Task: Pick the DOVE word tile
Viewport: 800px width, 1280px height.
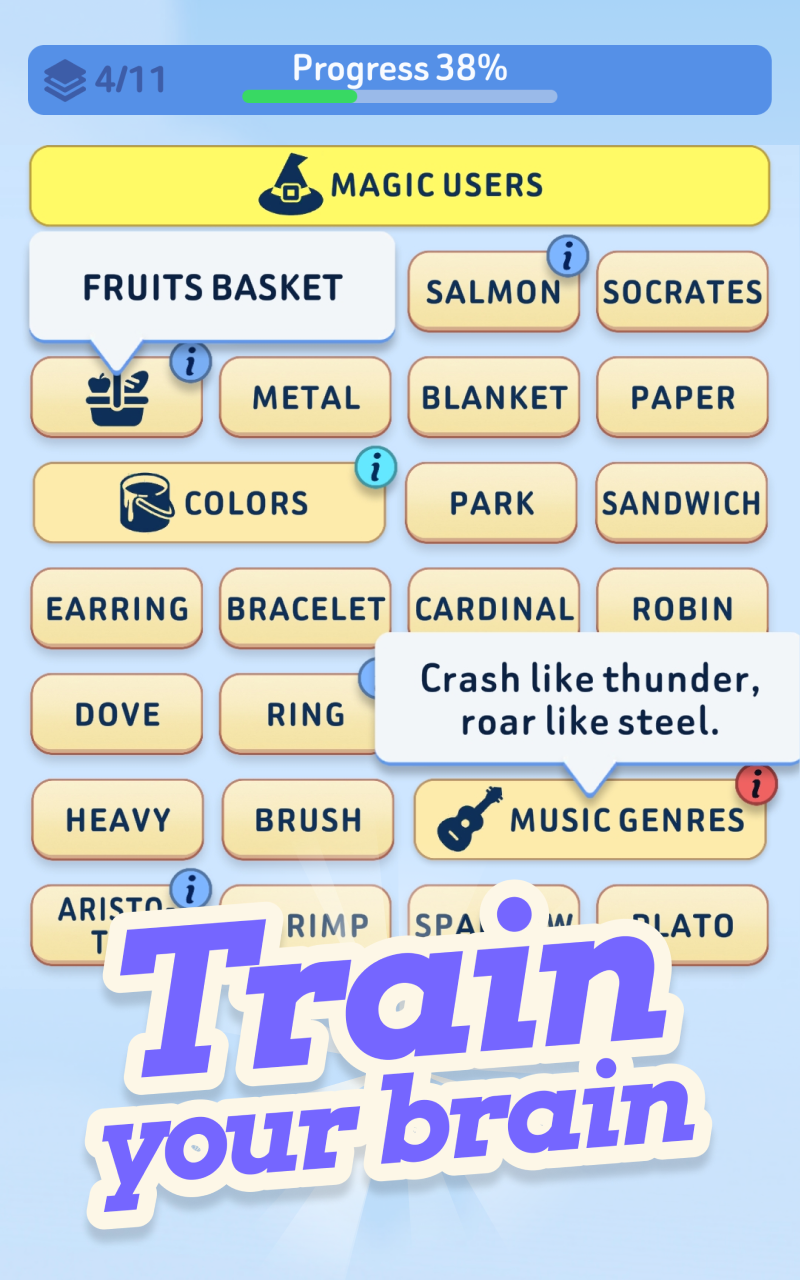Action: click(116, 713)
